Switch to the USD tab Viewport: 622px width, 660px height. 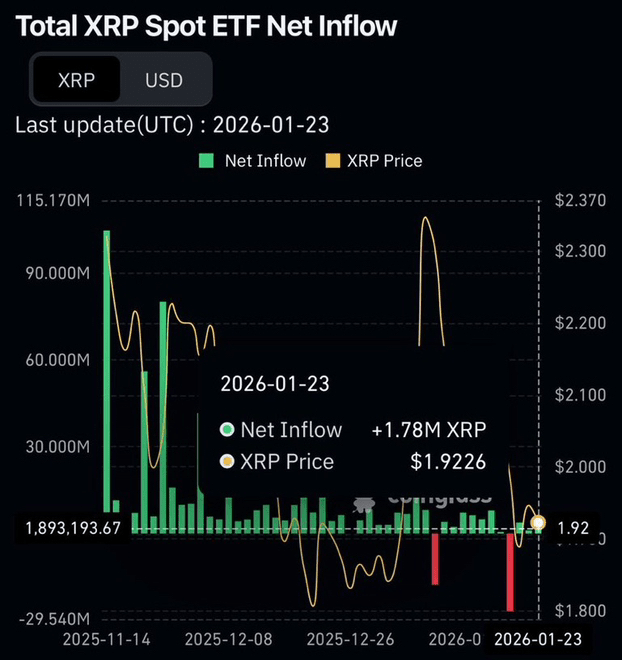coord(164,80)
